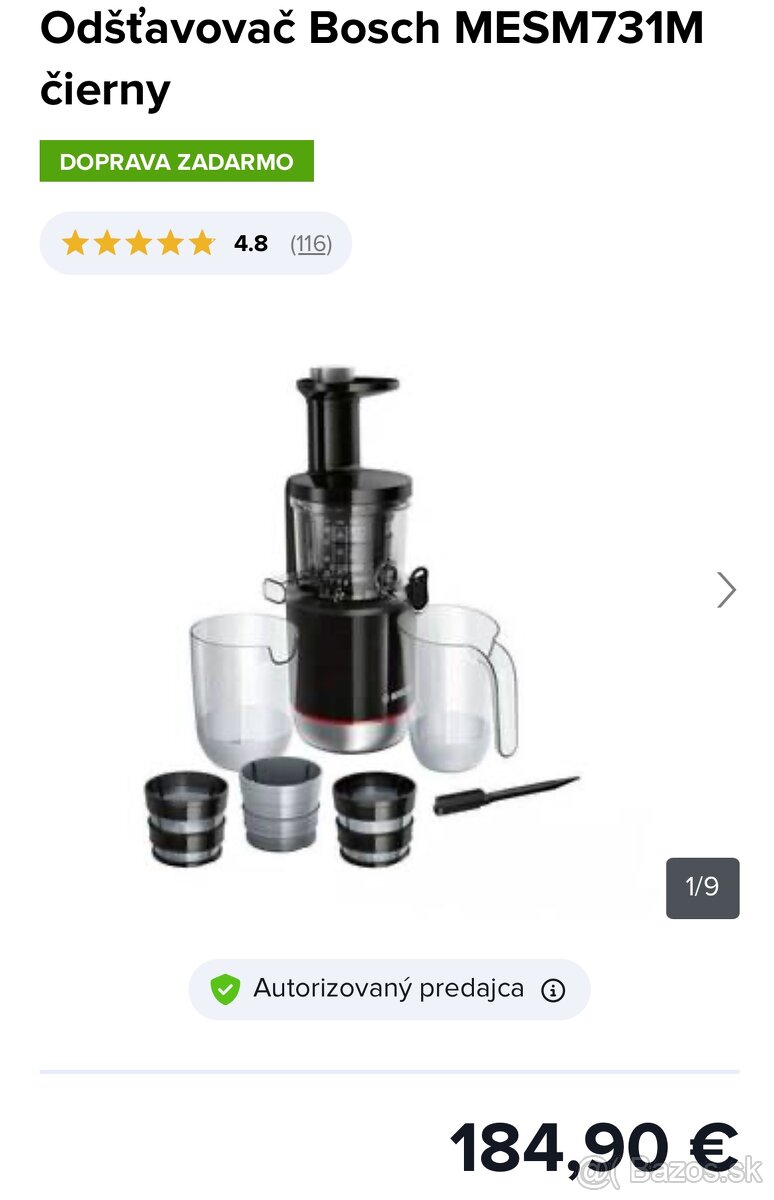Click the price 184,90 €
The image size is (774, 1200).
pos(590,1140)
